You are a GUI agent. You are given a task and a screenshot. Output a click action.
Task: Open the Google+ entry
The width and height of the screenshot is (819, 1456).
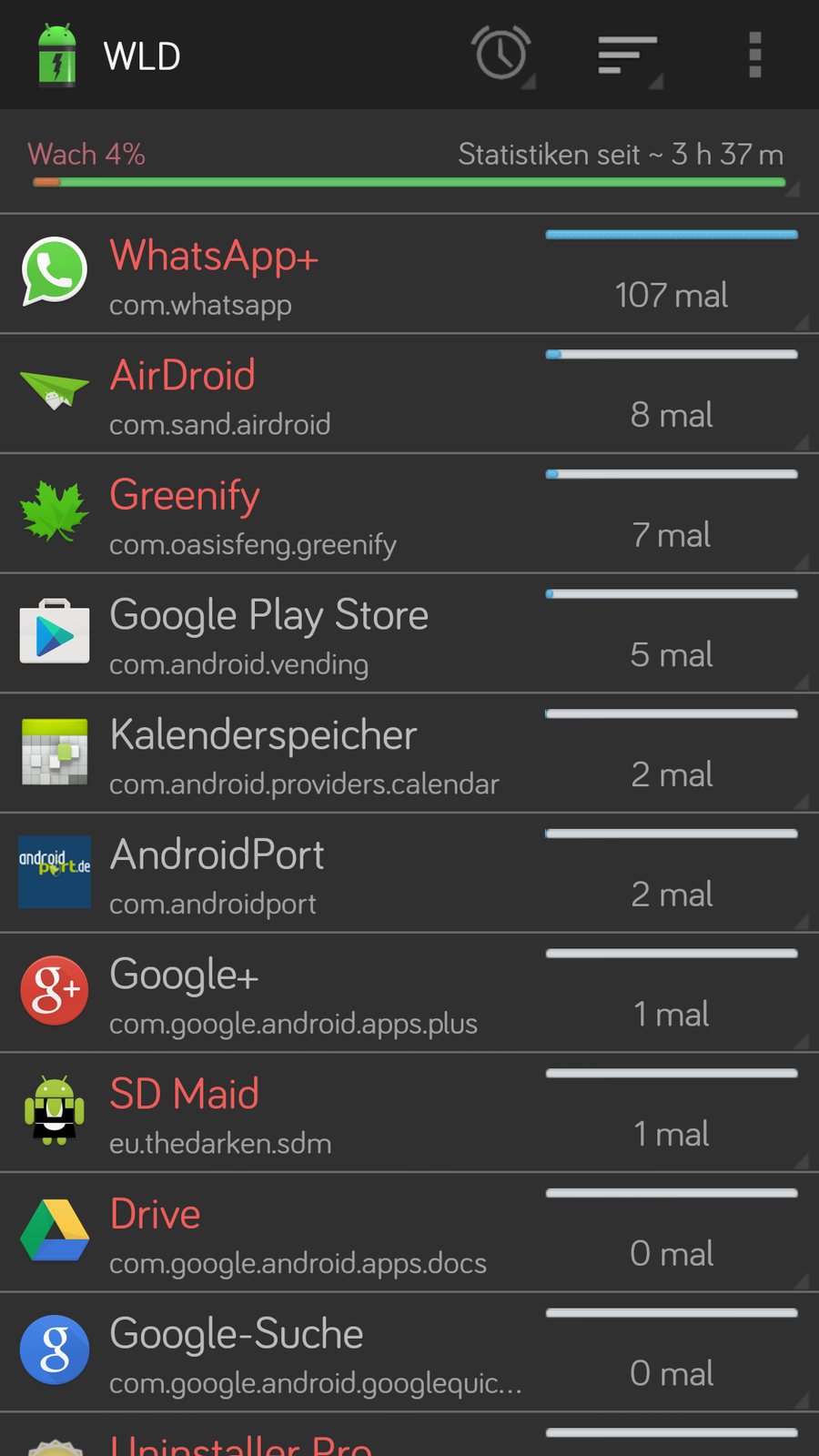409,994
